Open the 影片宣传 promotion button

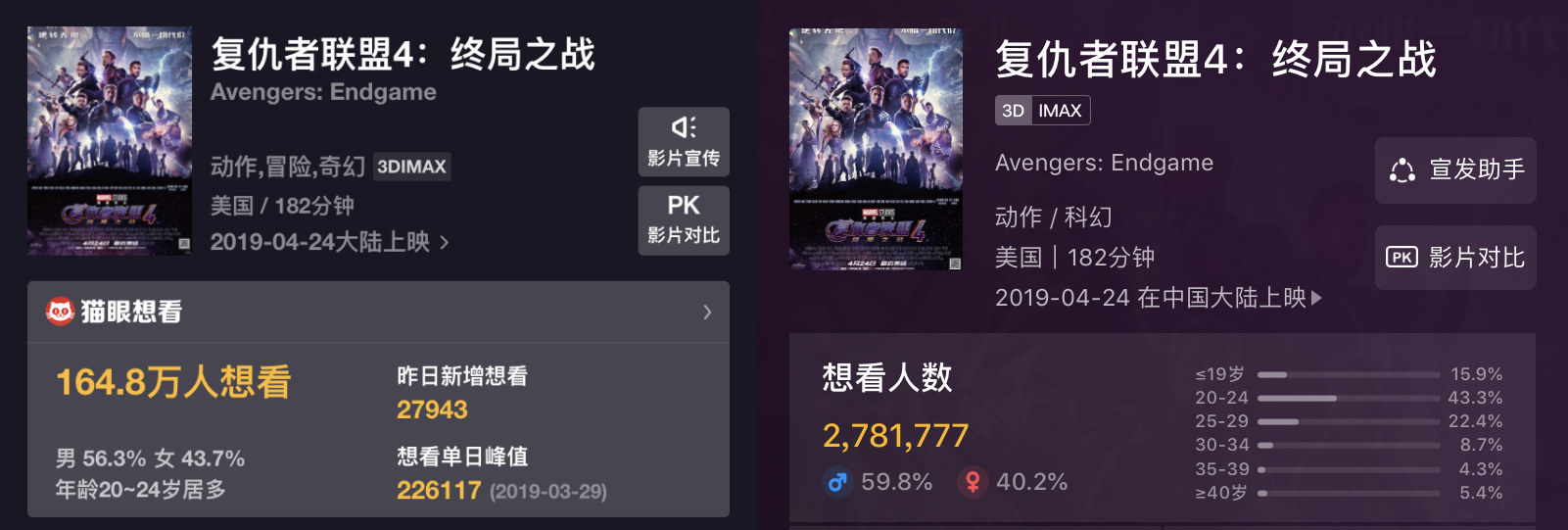coord(684,142)
